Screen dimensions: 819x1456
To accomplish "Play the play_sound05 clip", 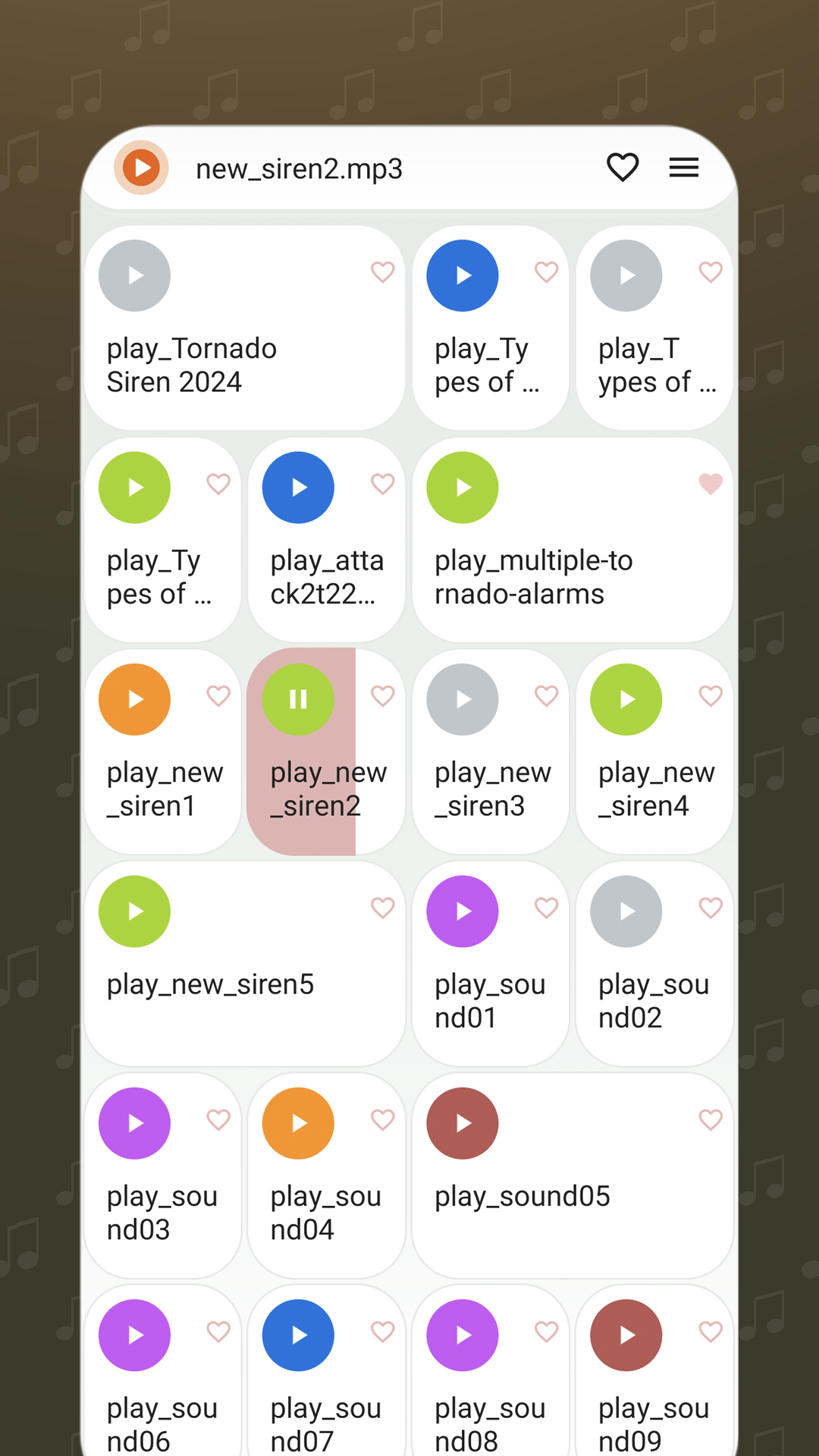I will click(462, 1123).
